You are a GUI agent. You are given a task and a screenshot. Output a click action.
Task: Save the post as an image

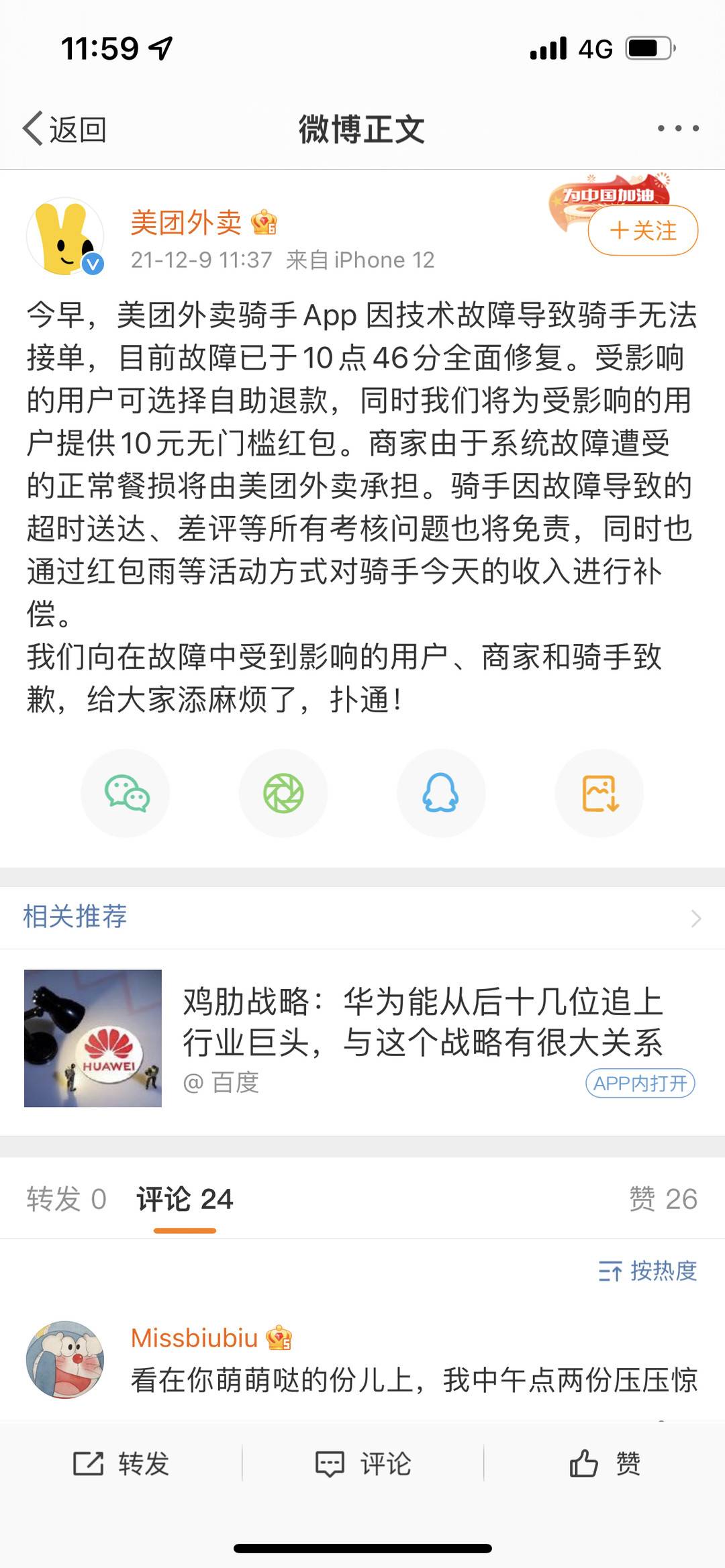pos(599,794)
